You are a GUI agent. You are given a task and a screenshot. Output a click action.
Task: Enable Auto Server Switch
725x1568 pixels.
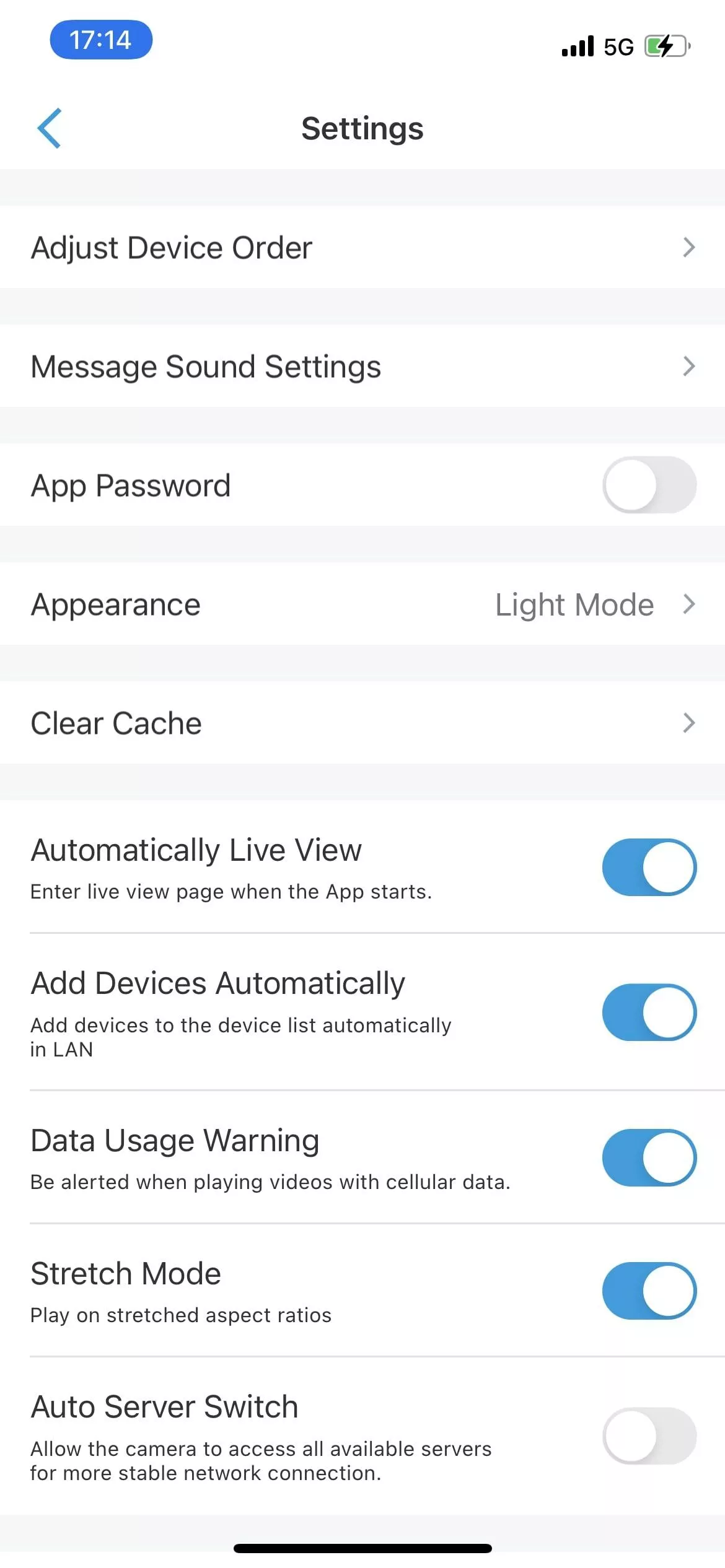pos(649,1435)
